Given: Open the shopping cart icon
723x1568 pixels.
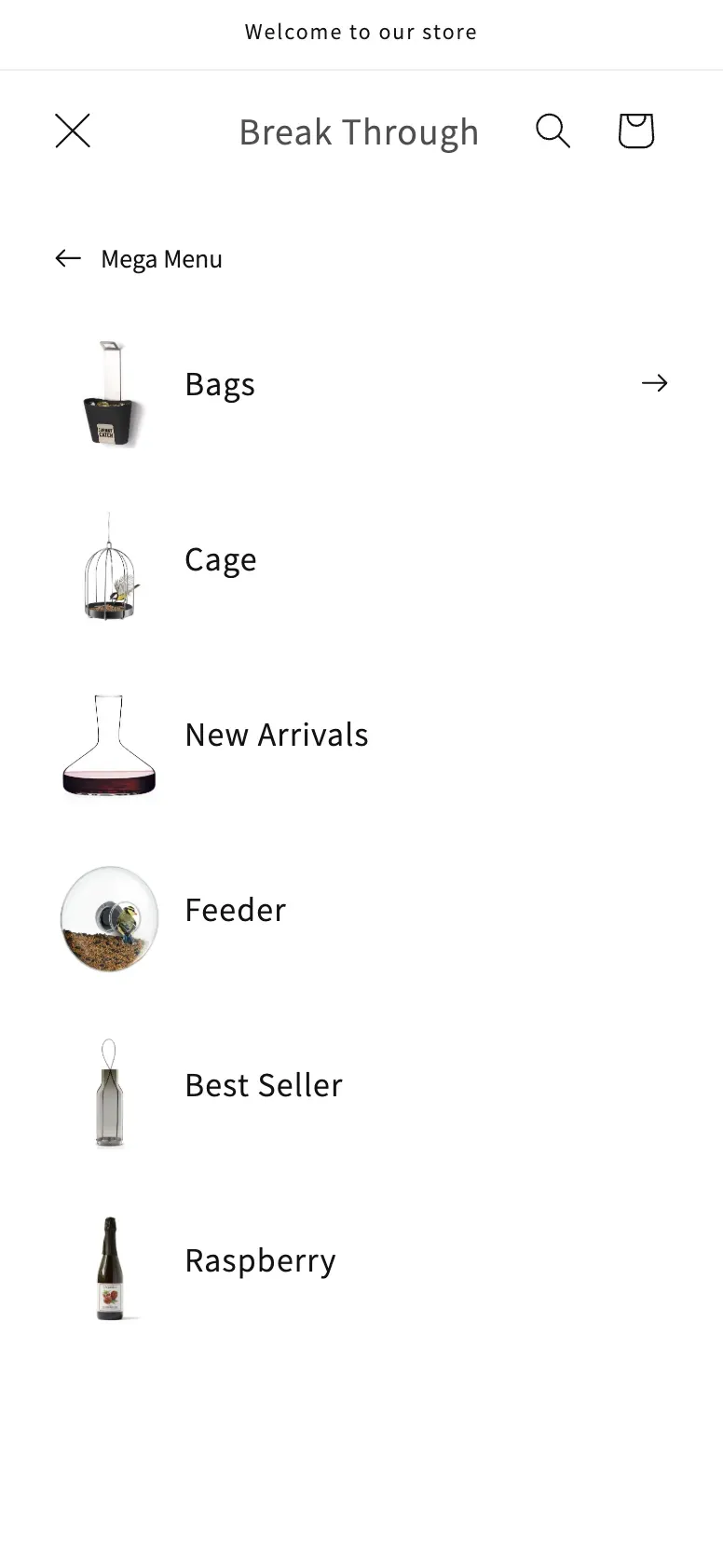Looking at the screenshot, I should [636, 131].
